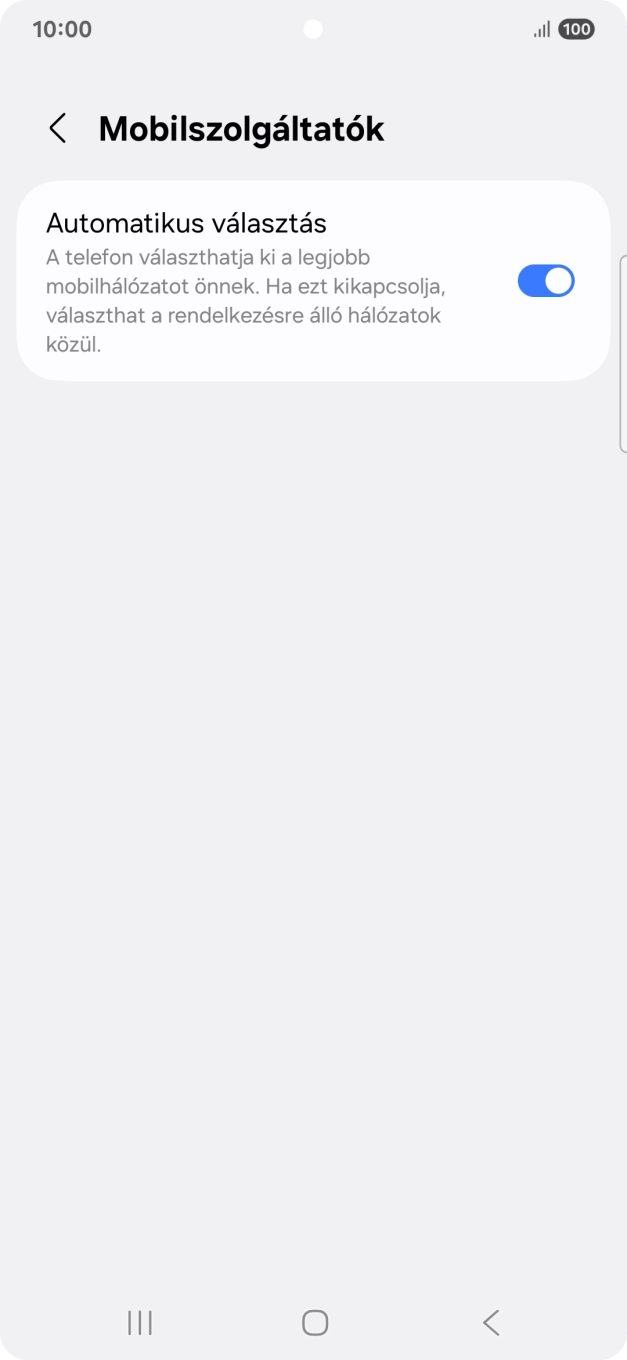627x1360 pixels.
Task: Open recent apps from the navigation bar
Action: click(140, 1323)
